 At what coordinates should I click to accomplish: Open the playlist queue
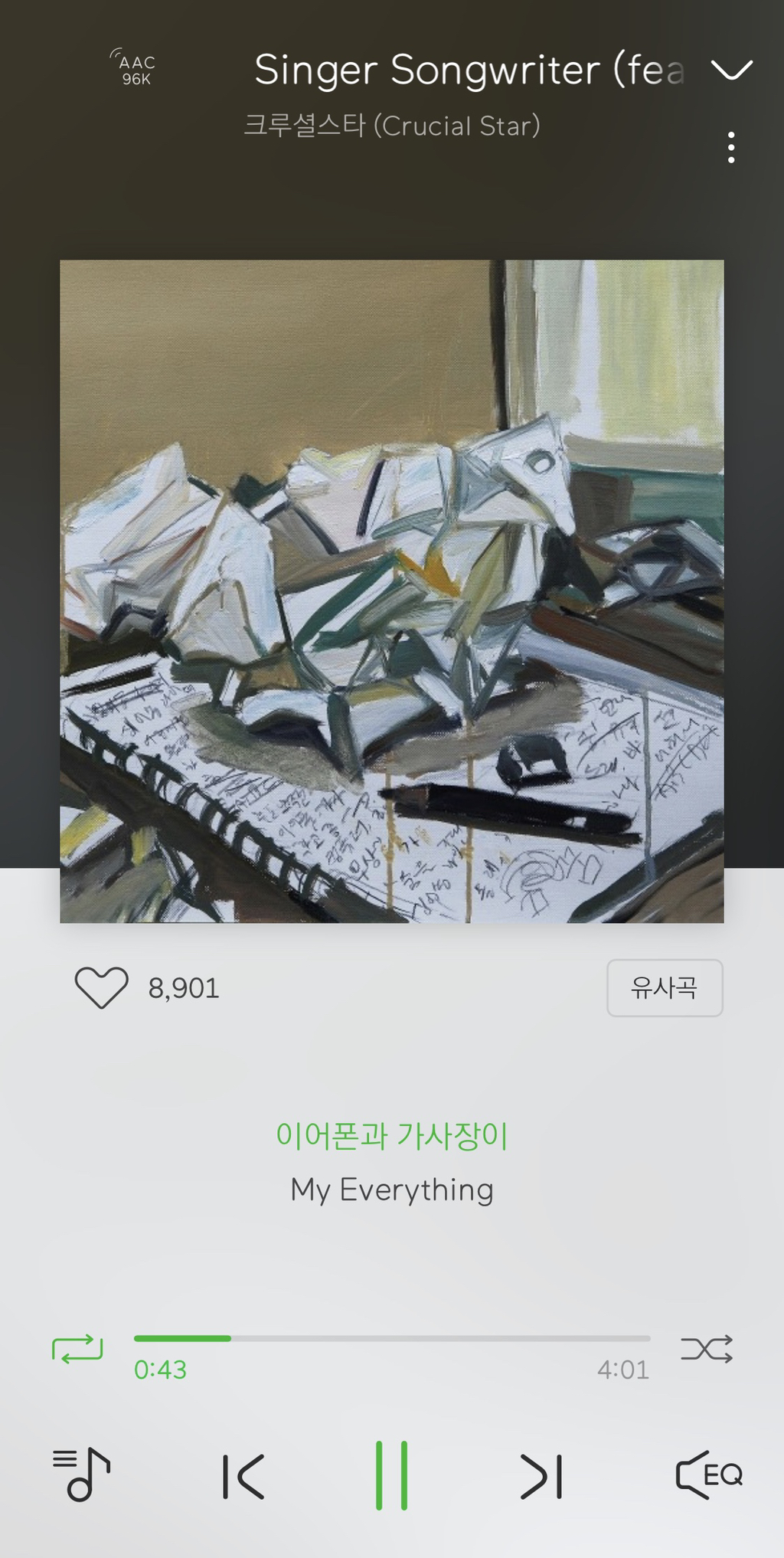[x=81, y=1475]
